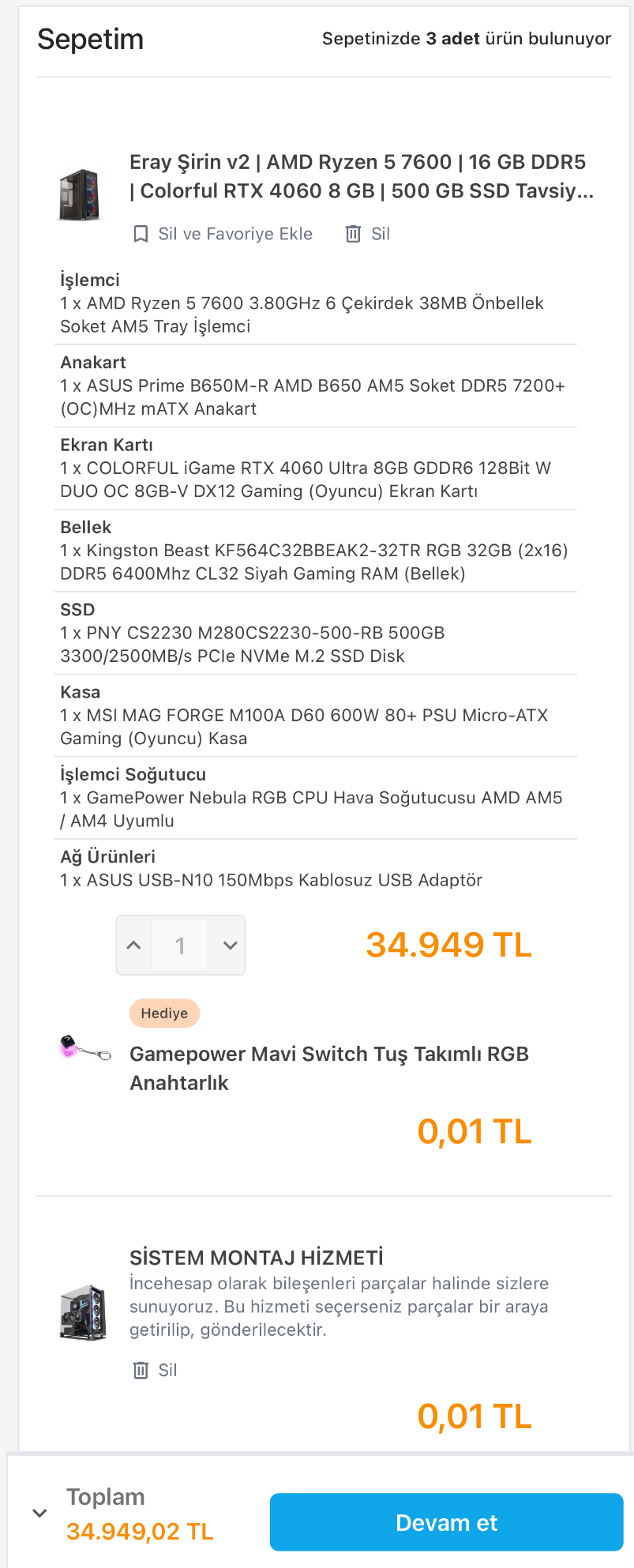This screenshot has height=1568, width=634.
Task: Remove Sistem Montaj Hizmeti with Sil
Action: point(156,1370)
